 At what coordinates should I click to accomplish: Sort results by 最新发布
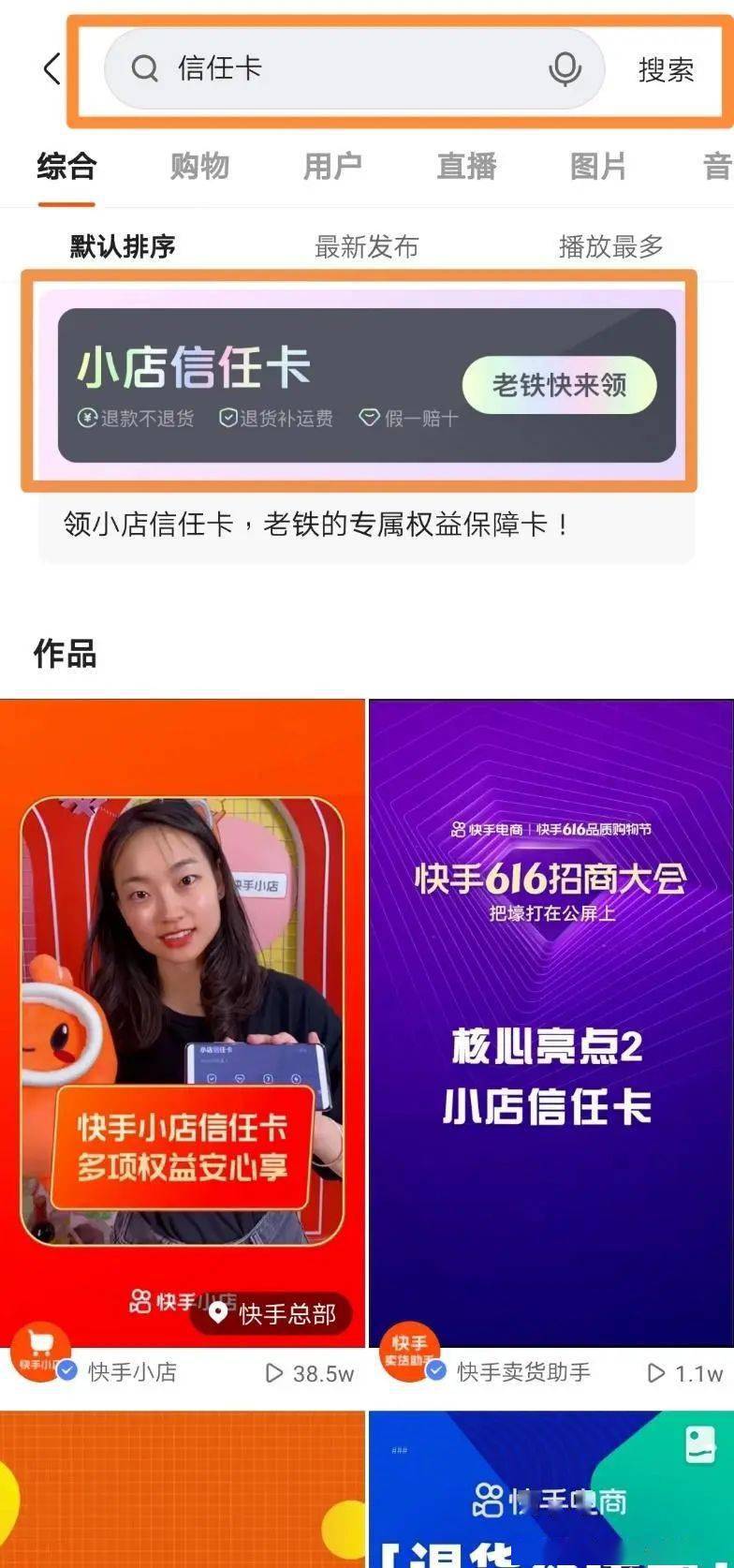pos(367,246)
